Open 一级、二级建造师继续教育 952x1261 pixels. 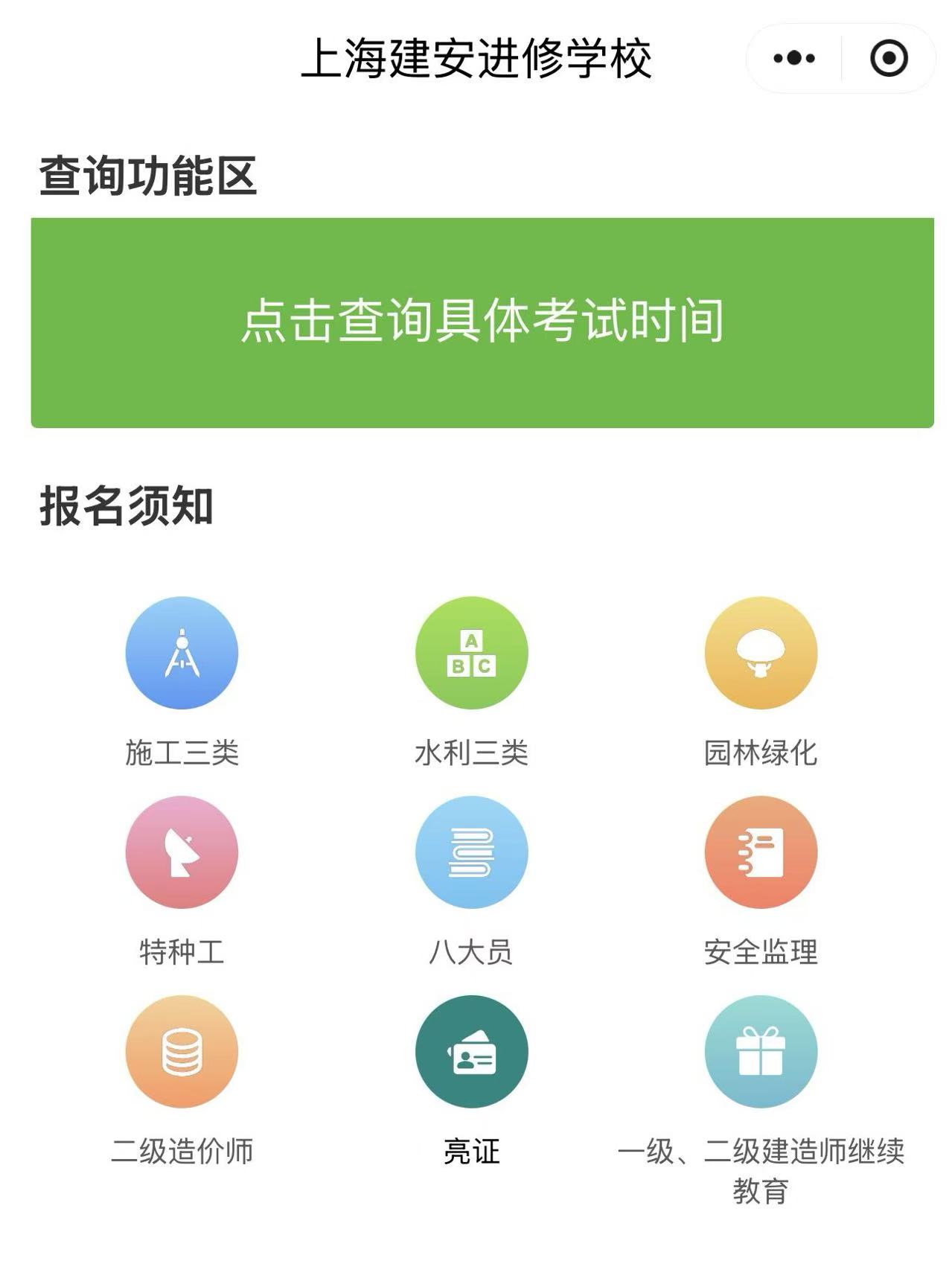(x=761, y=1052)
